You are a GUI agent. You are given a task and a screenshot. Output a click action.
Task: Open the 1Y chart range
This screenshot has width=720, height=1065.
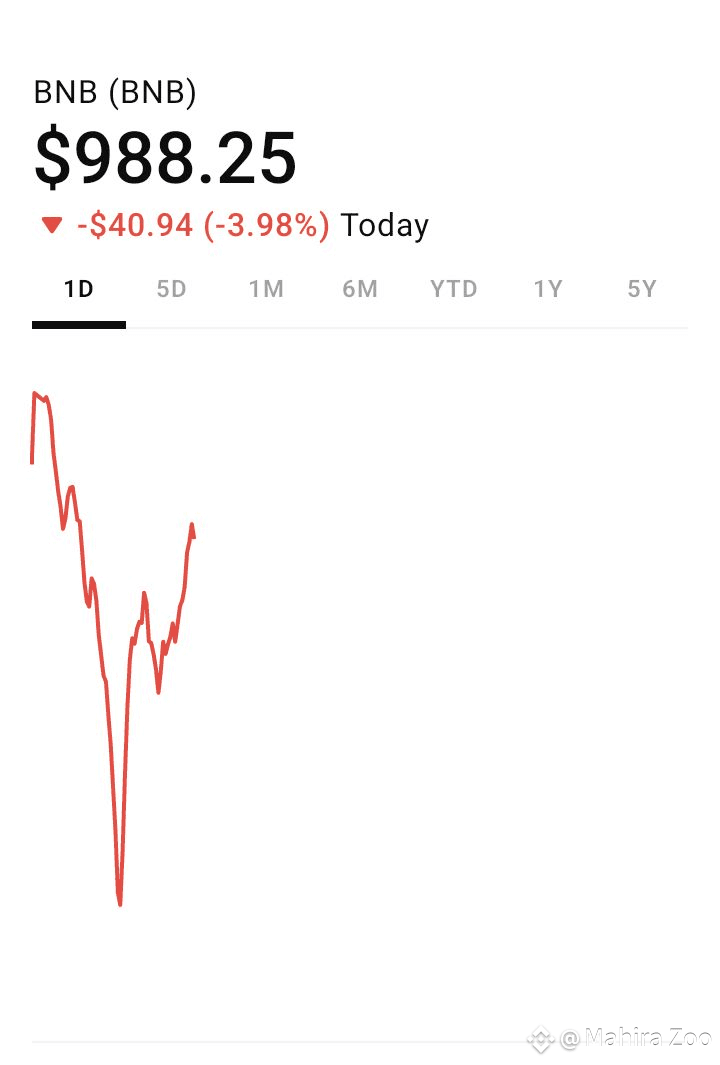point(548,290)
